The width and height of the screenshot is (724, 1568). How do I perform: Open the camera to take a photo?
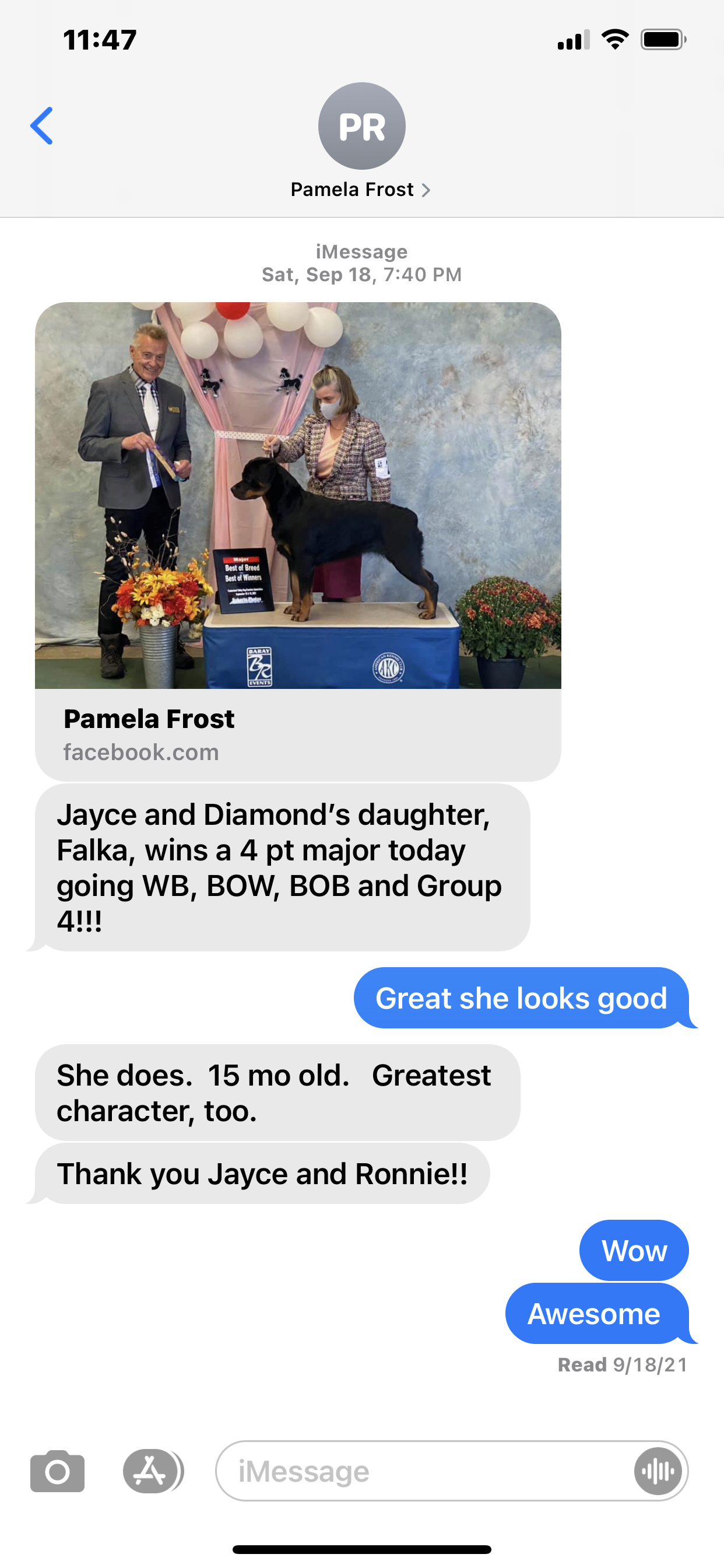(57, 1471)
